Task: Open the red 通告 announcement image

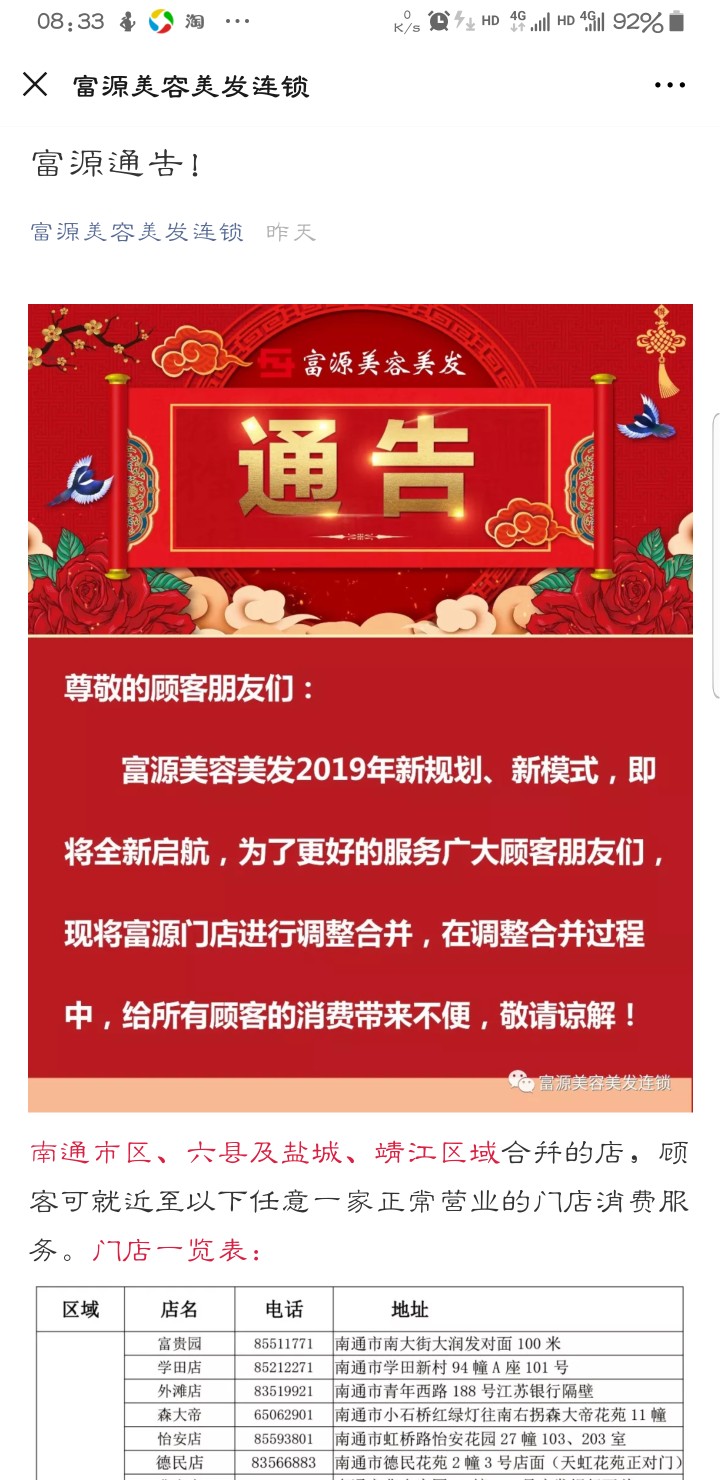Action: click(x=360, y=706)
